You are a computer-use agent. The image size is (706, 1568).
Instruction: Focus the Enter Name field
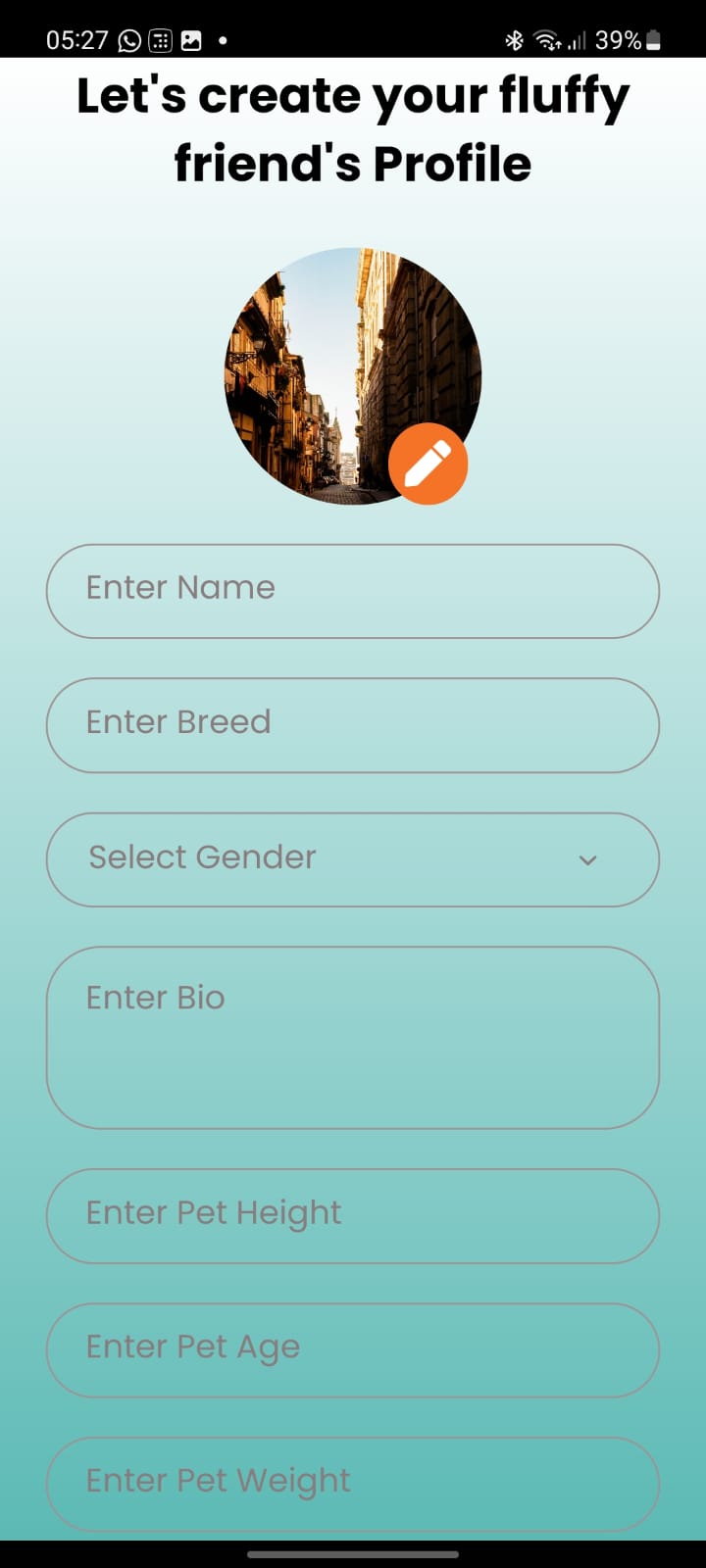point(353,591)
